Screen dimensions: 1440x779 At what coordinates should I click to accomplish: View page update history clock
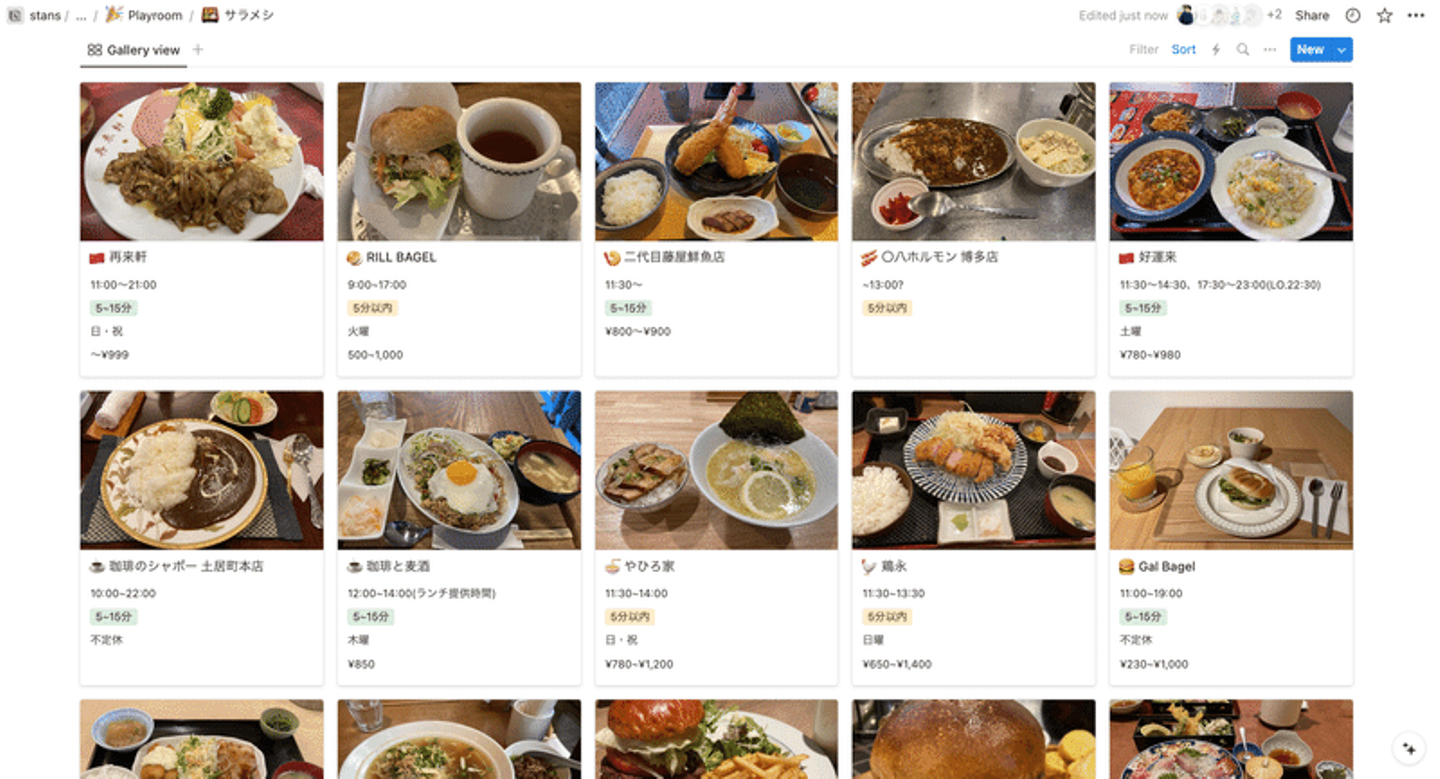[1353, 16]
